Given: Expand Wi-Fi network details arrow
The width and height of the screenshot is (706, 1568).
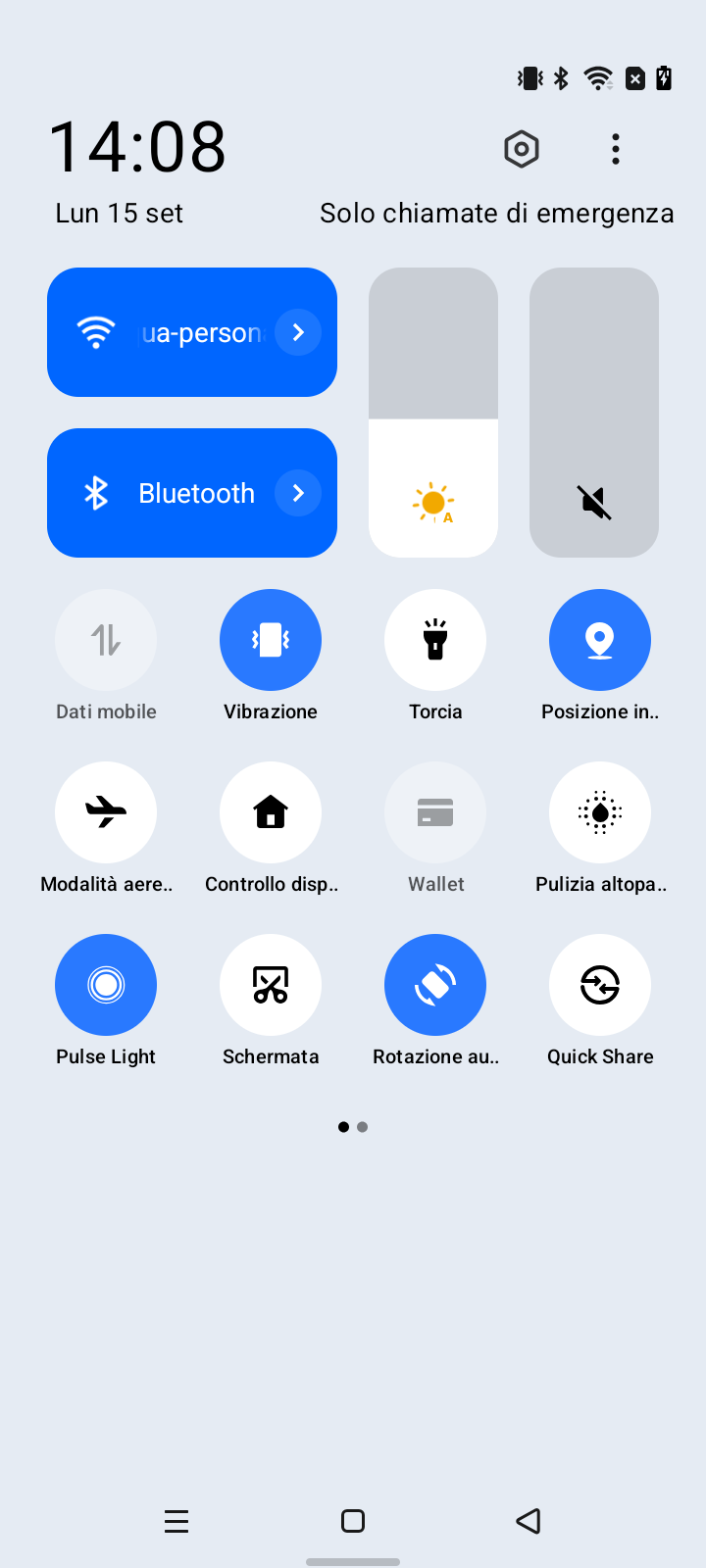Looking at the screenshot, I should (298, 332).
